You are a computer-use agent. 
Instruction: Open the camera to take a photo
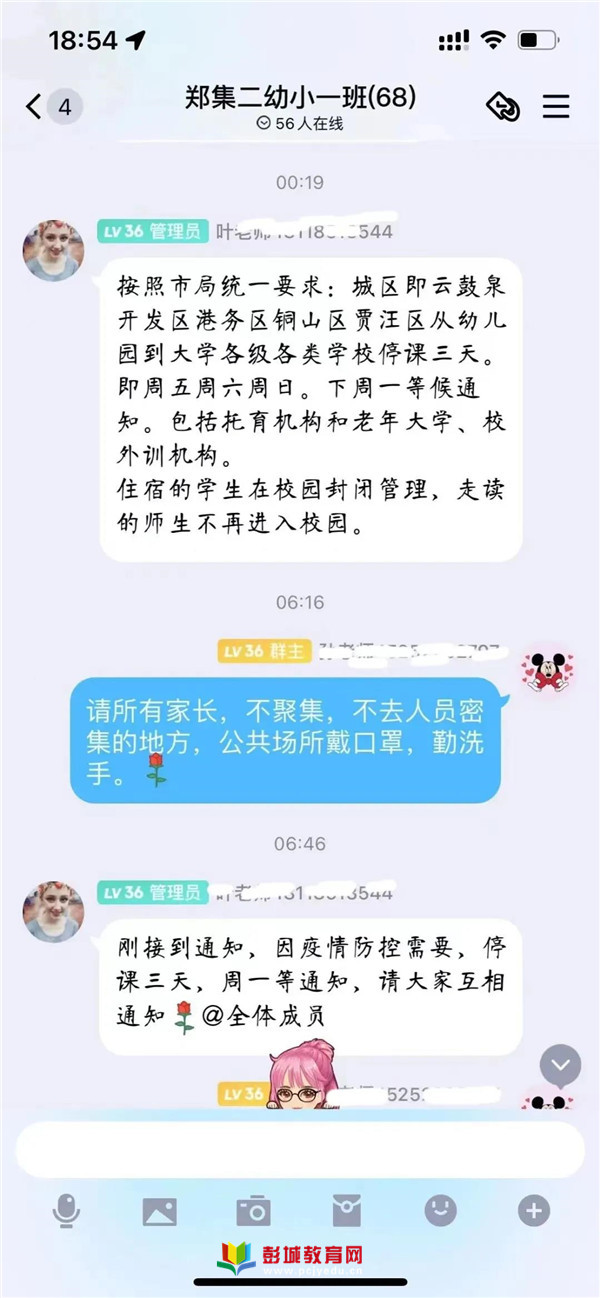(x=253, y=1211)
